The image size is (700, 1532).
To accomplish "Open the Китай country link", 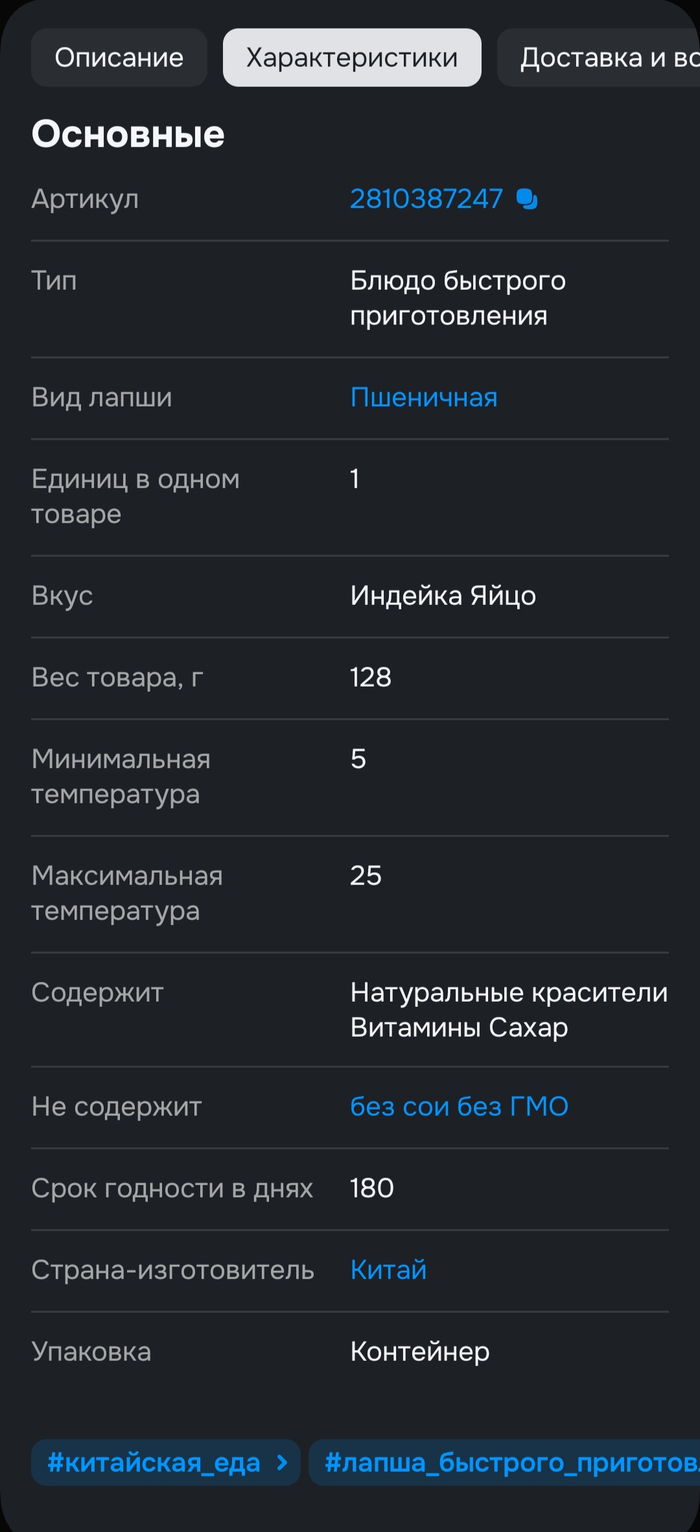I will (x=388, y=1270).
